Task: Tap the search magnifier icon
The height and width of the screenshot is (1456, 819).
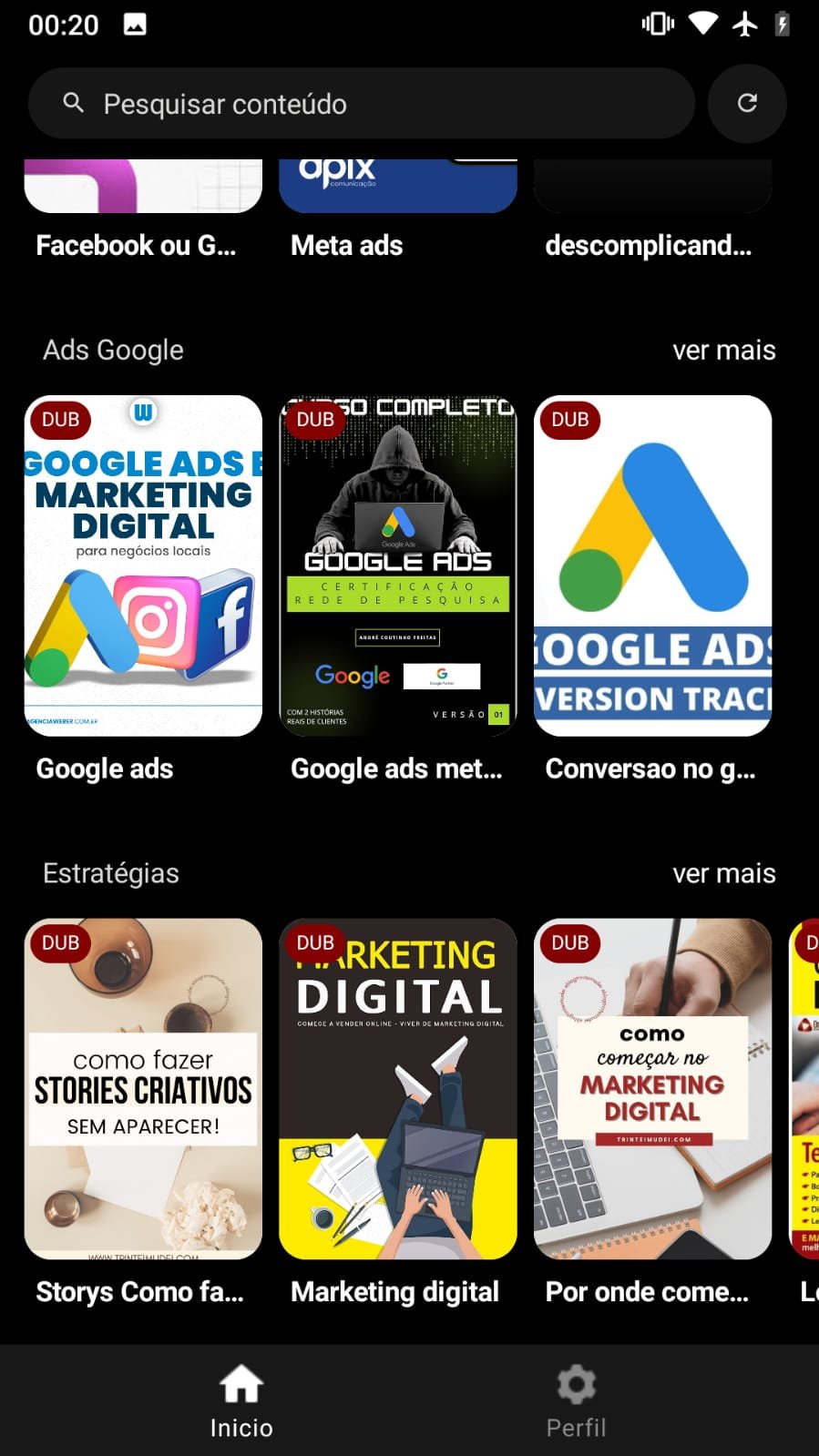Action: point(73,103)
